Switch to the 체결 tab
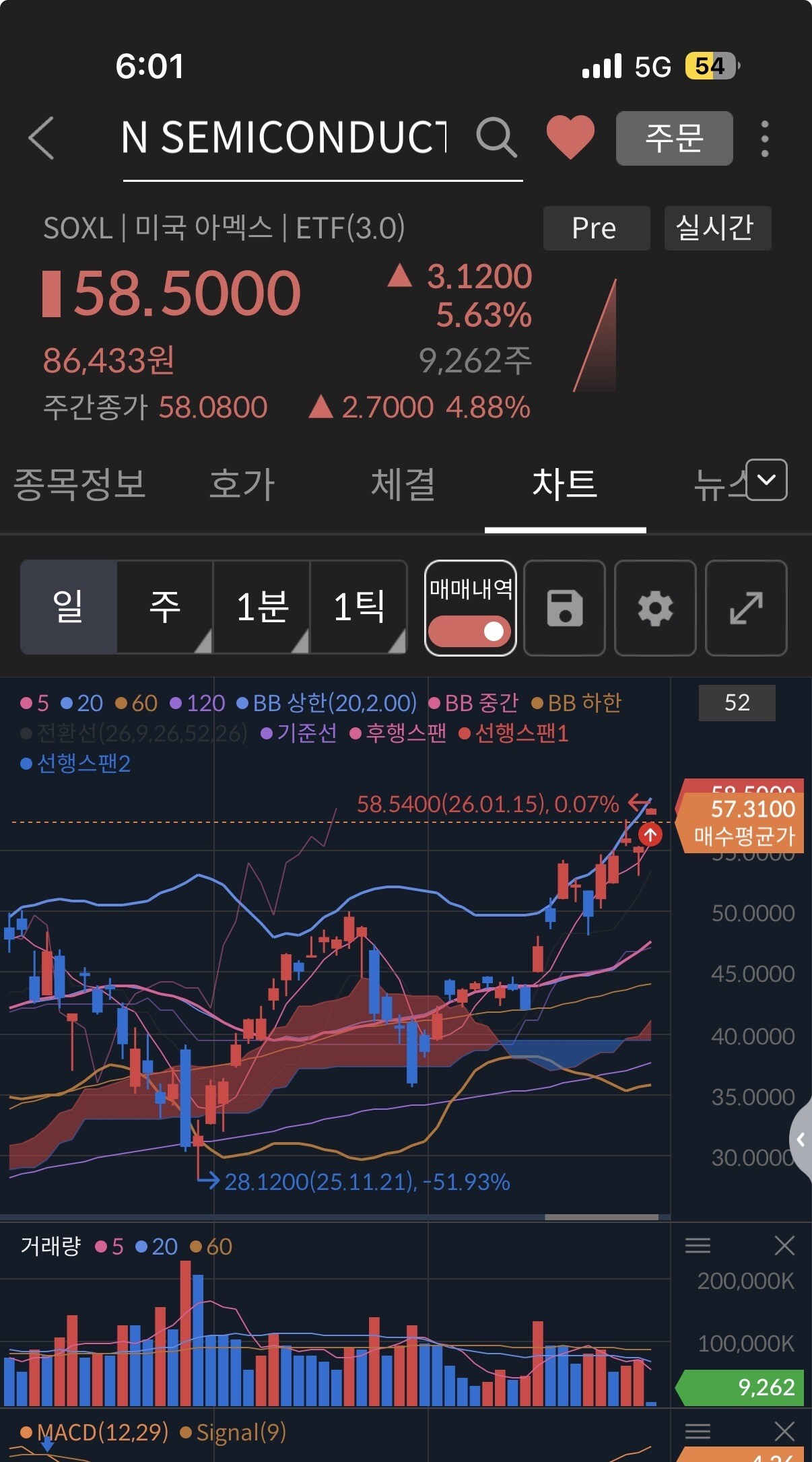Screen dimensions: 812x1462 (403, 485)
